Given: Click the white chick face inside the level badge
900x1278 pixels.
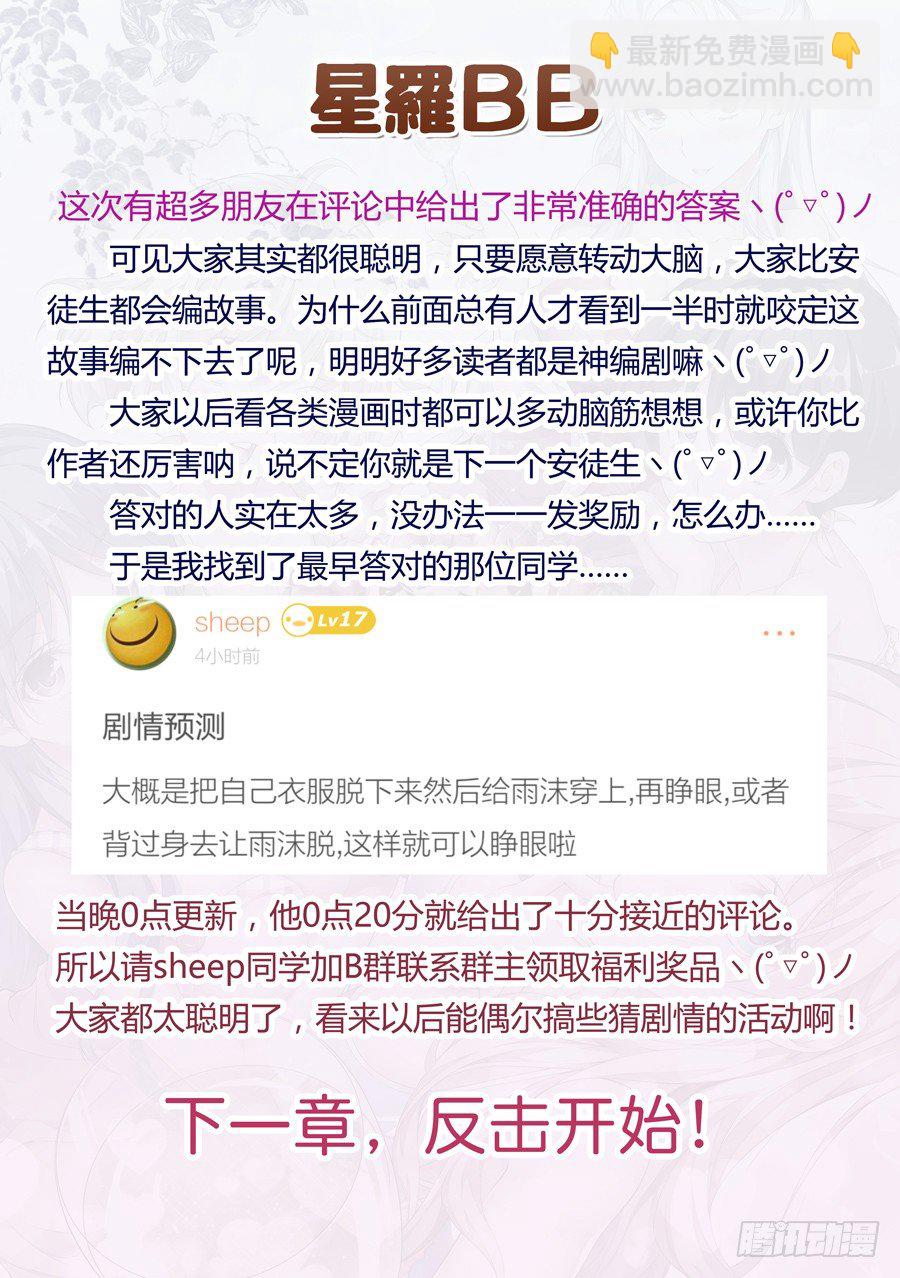Looking at the screenshot, I should pyautogui.click(x=295, y=623).
